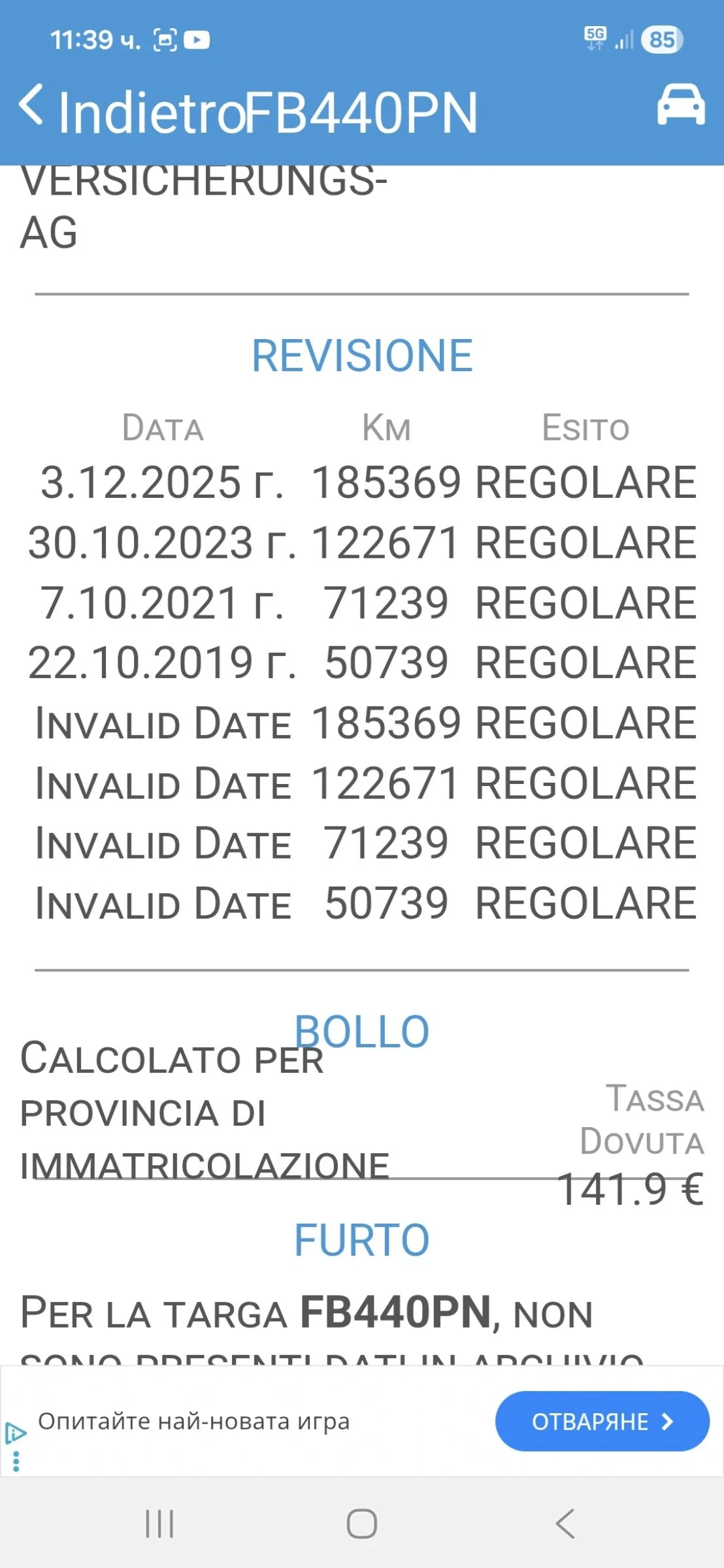724x1568 pixels.
Task: Tap the car icon in the header
Action: pyautogui.click(x=680, y=105)
